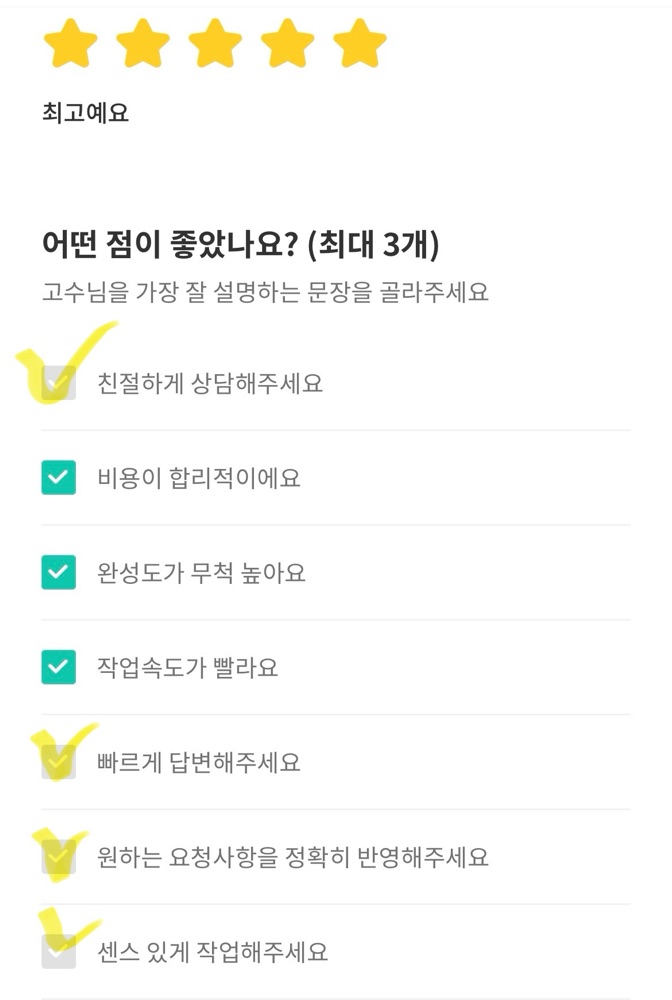Check 원하는 요청사항을 정확히 반영해주세요

(59, 857)
